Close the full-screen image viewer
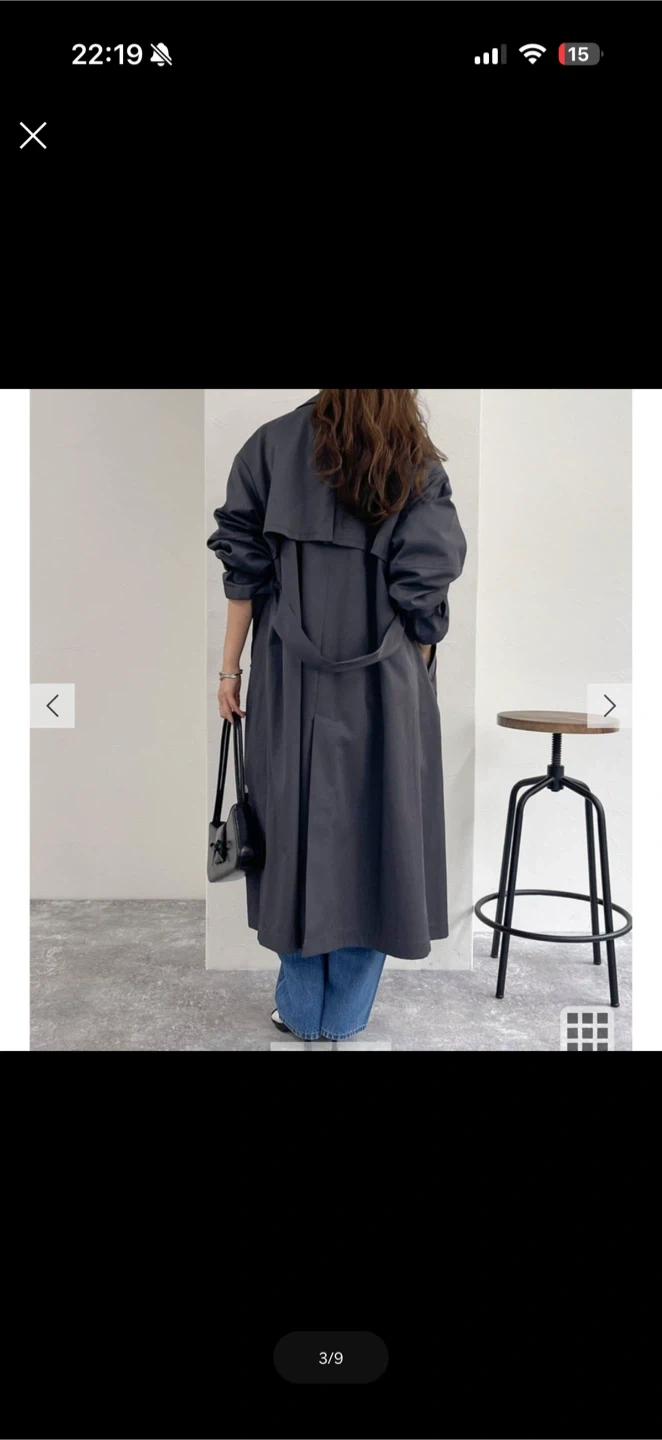The width and height of the screenshot is (662, 1440). 33,136
